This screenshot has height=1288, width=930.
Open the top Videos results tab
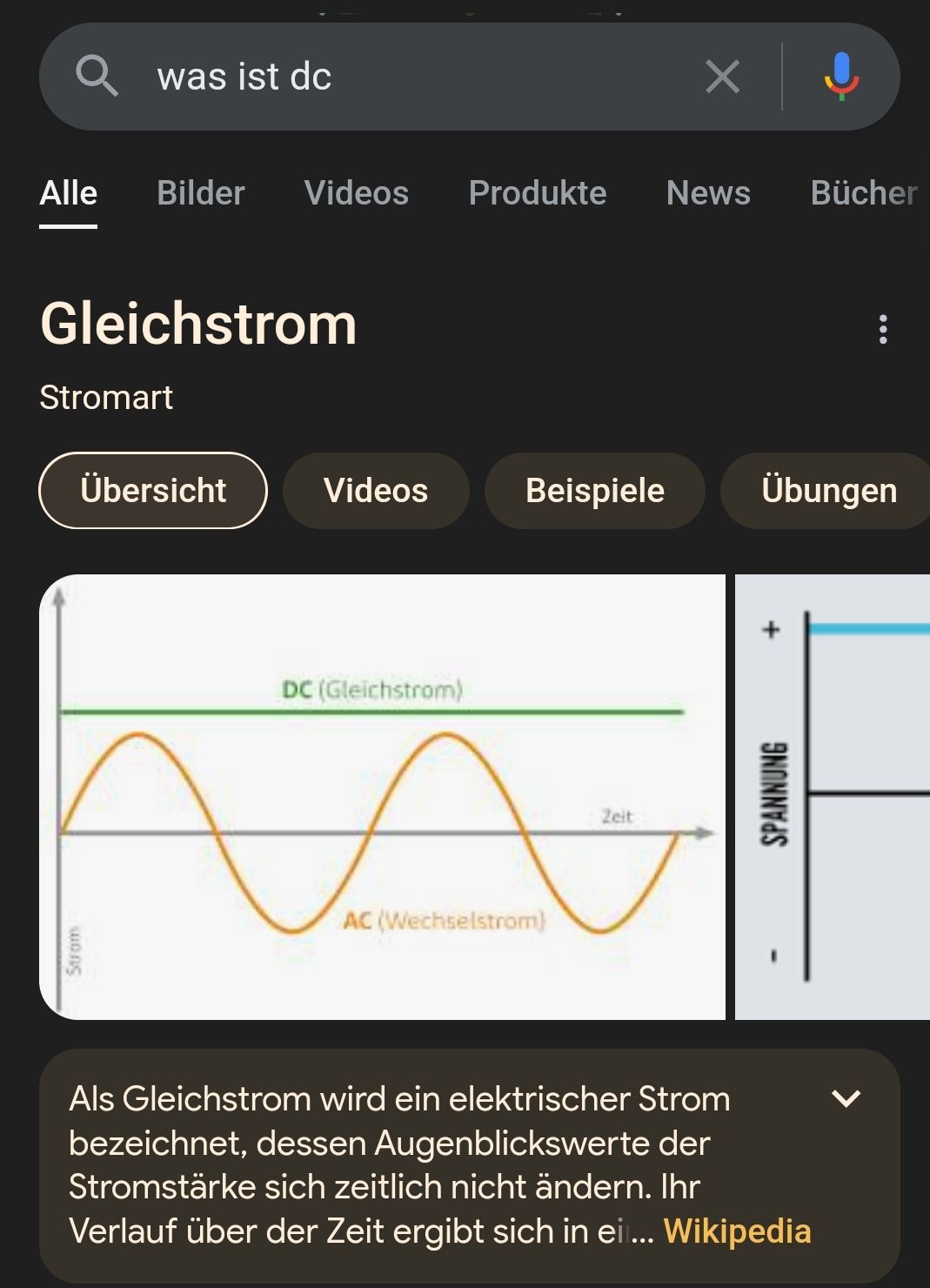point(356,193)
